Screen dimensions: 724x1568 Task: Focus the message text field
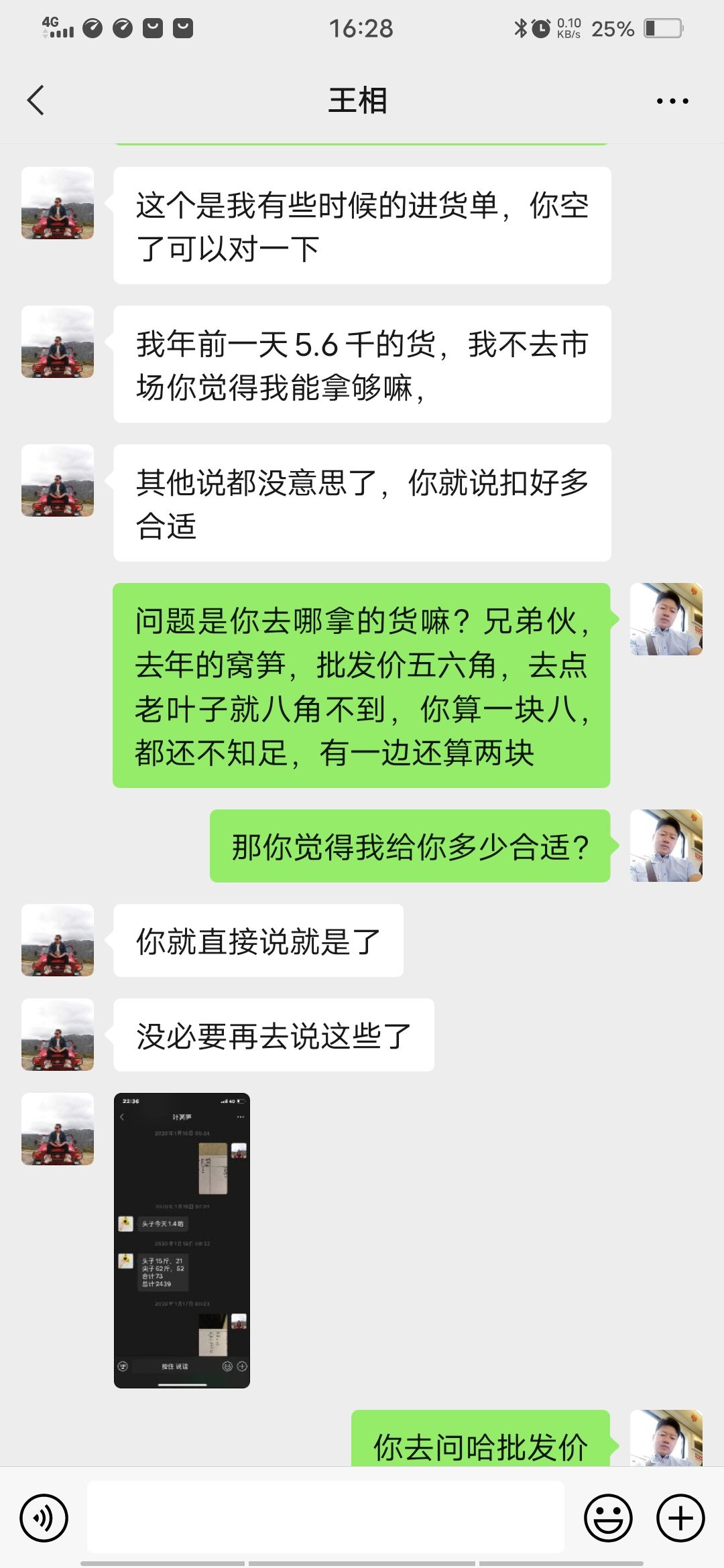(325, 1518)
